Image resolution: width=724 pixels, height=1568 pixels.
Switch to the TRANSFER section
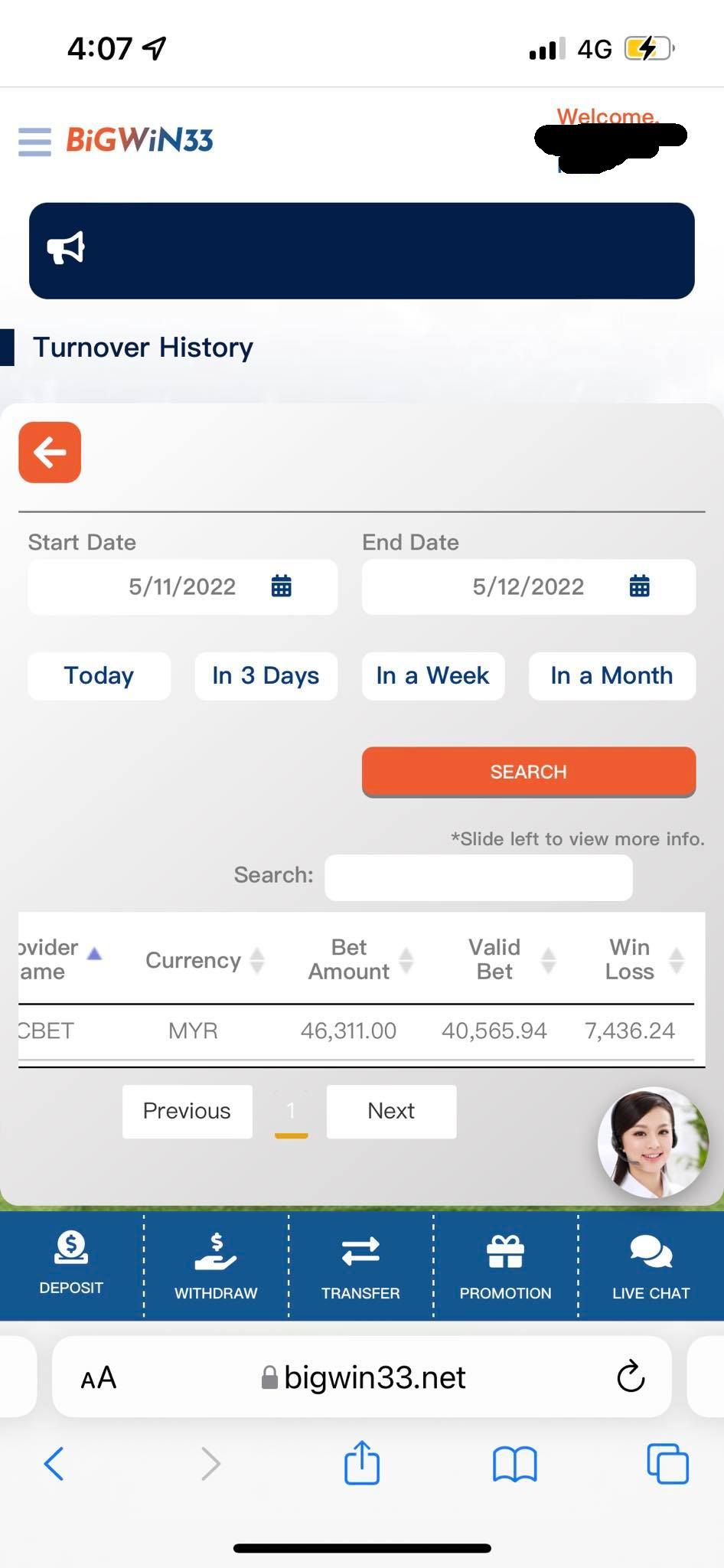(360, 1266)
